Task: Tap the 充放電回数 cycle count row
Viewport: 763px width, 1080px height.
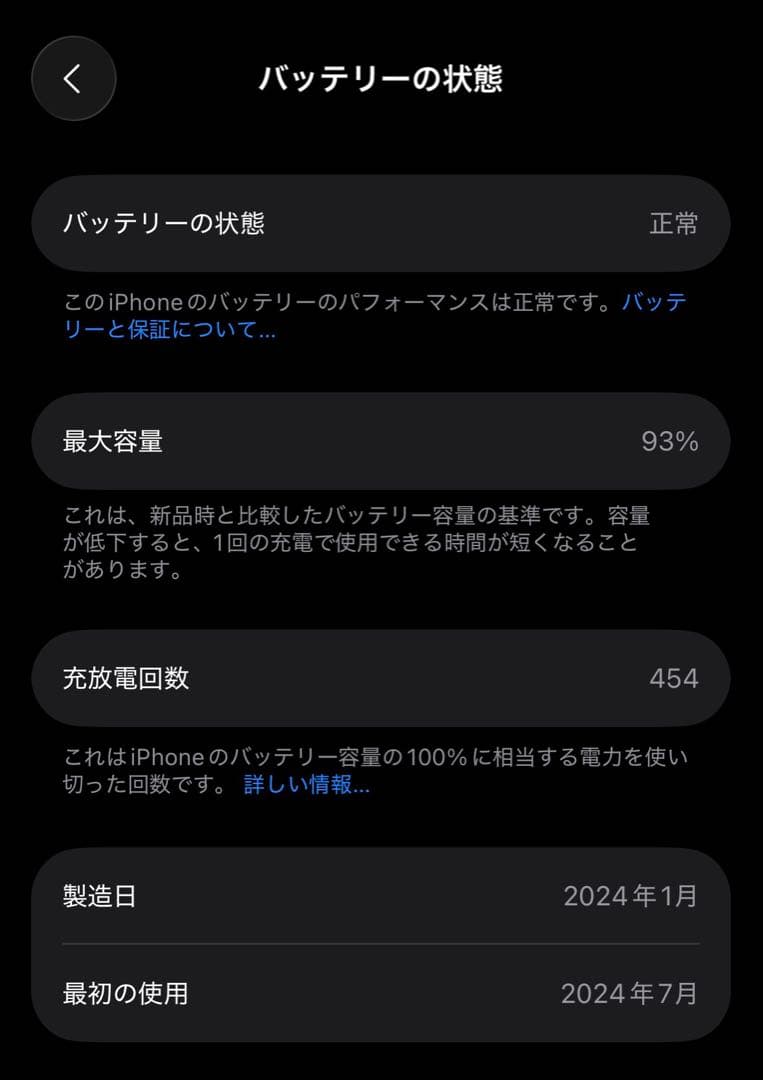Action: [381, 677]
